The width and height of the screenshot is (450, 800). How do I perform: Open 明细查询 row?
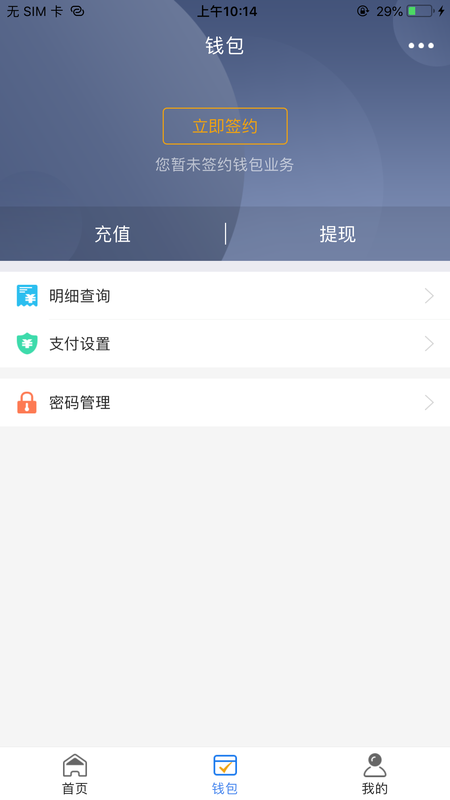[225, 296]
